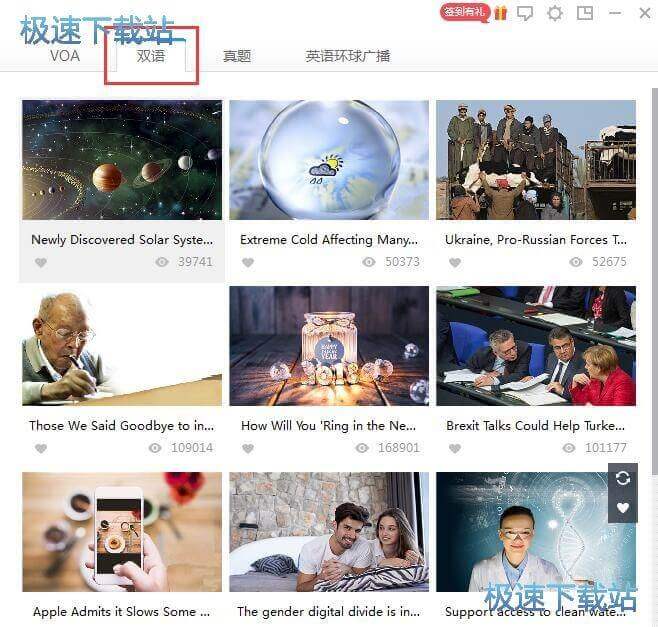Select the 双语 tab
Screen dimensions: 658x627
(151, 56)
